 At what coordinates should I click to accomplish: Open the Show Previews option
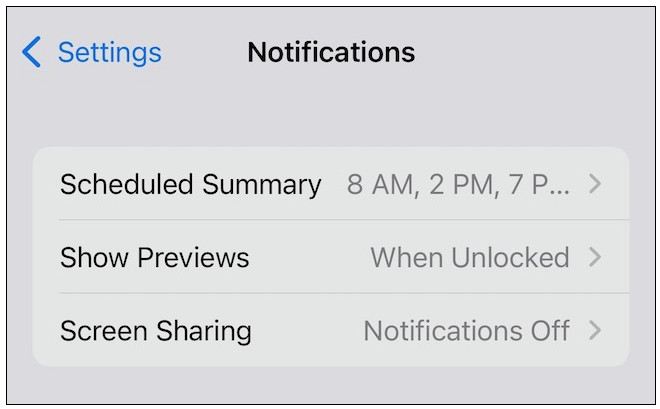point(330,257)
